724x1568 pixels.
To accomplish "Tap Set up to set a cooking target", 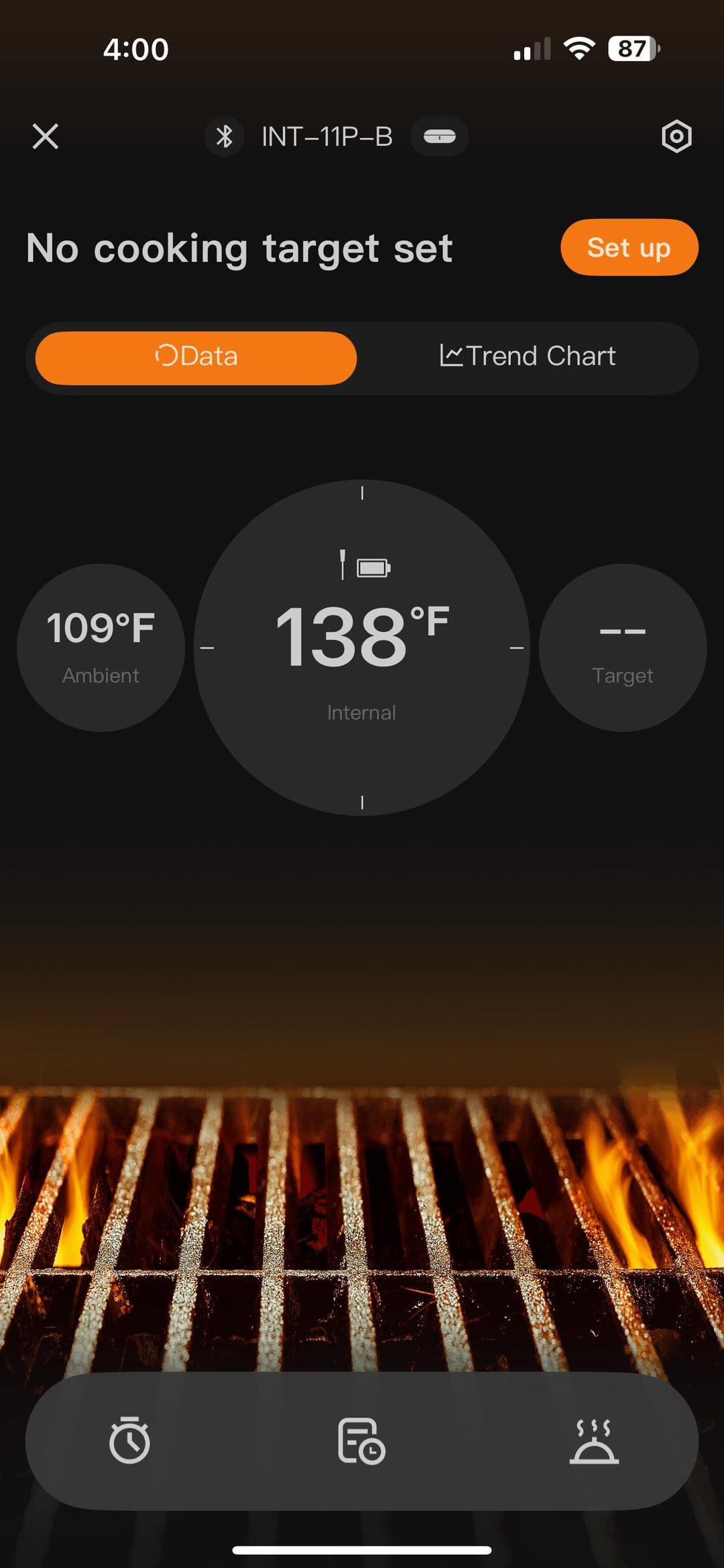I will 629,247.
